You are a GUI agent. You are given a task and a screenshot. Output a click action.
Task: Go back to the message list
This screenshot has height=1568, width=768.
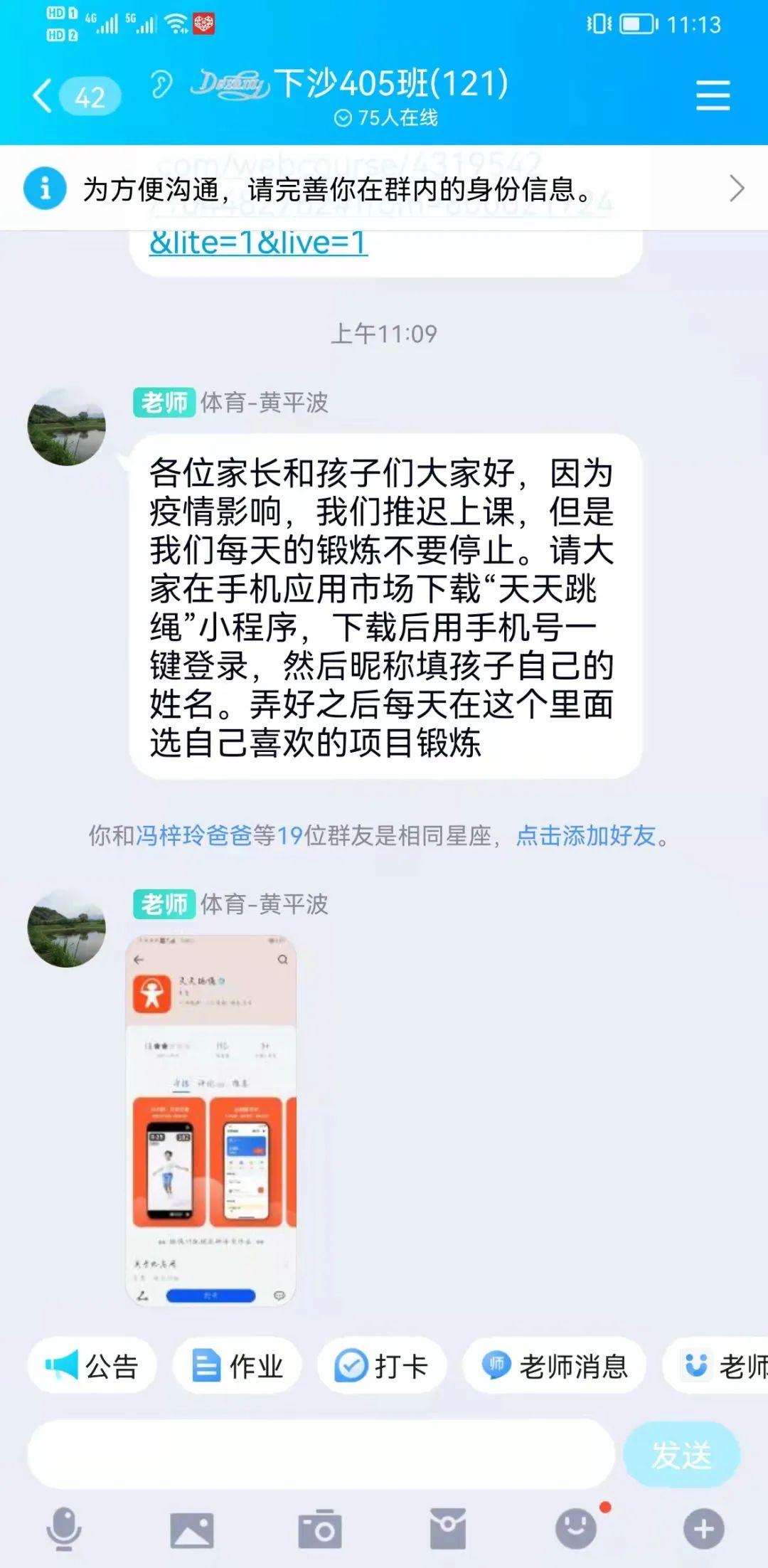44,96
